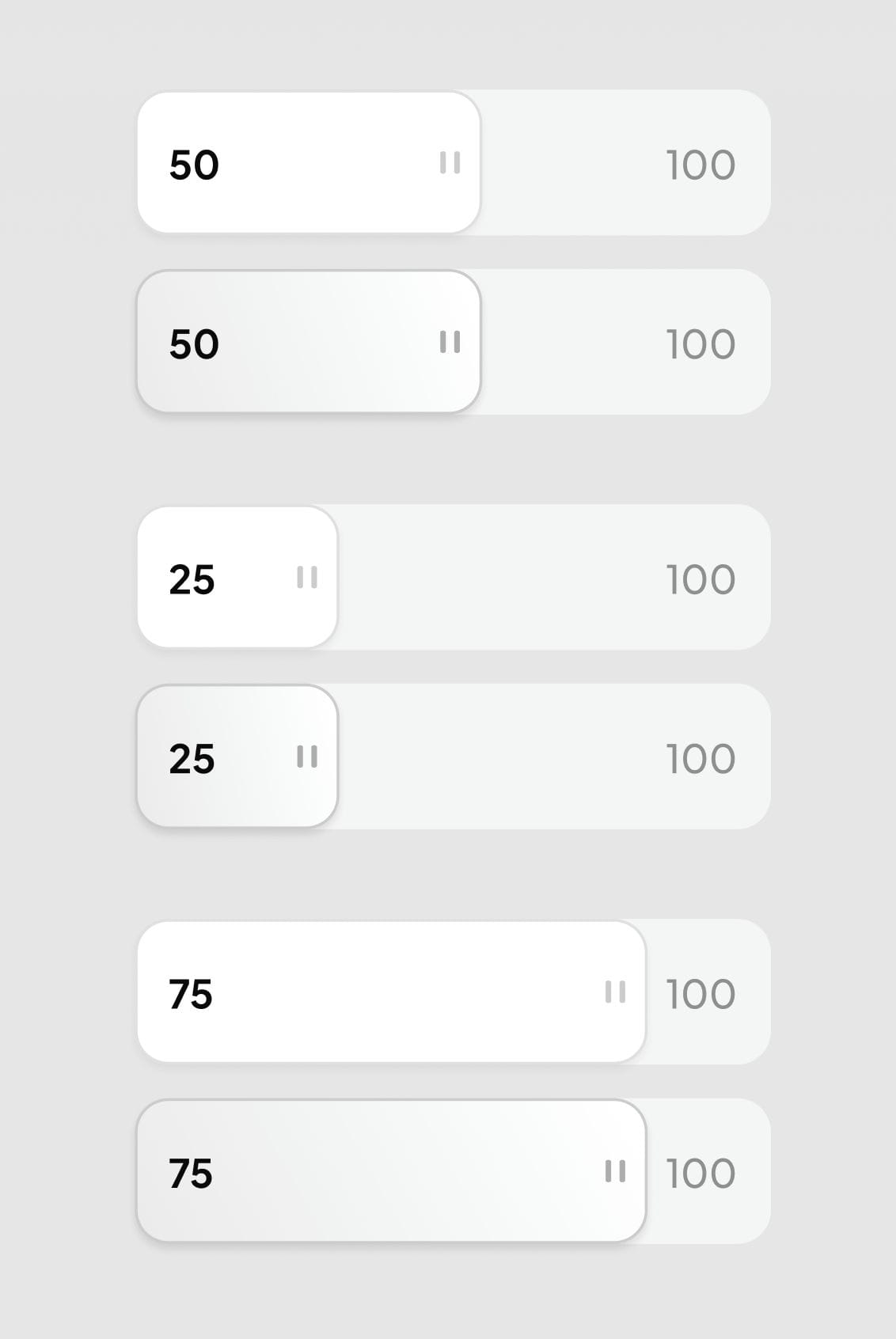Click the 100 label on the first slider
The width and height of the screenshot is (896, 1339).
699,164
